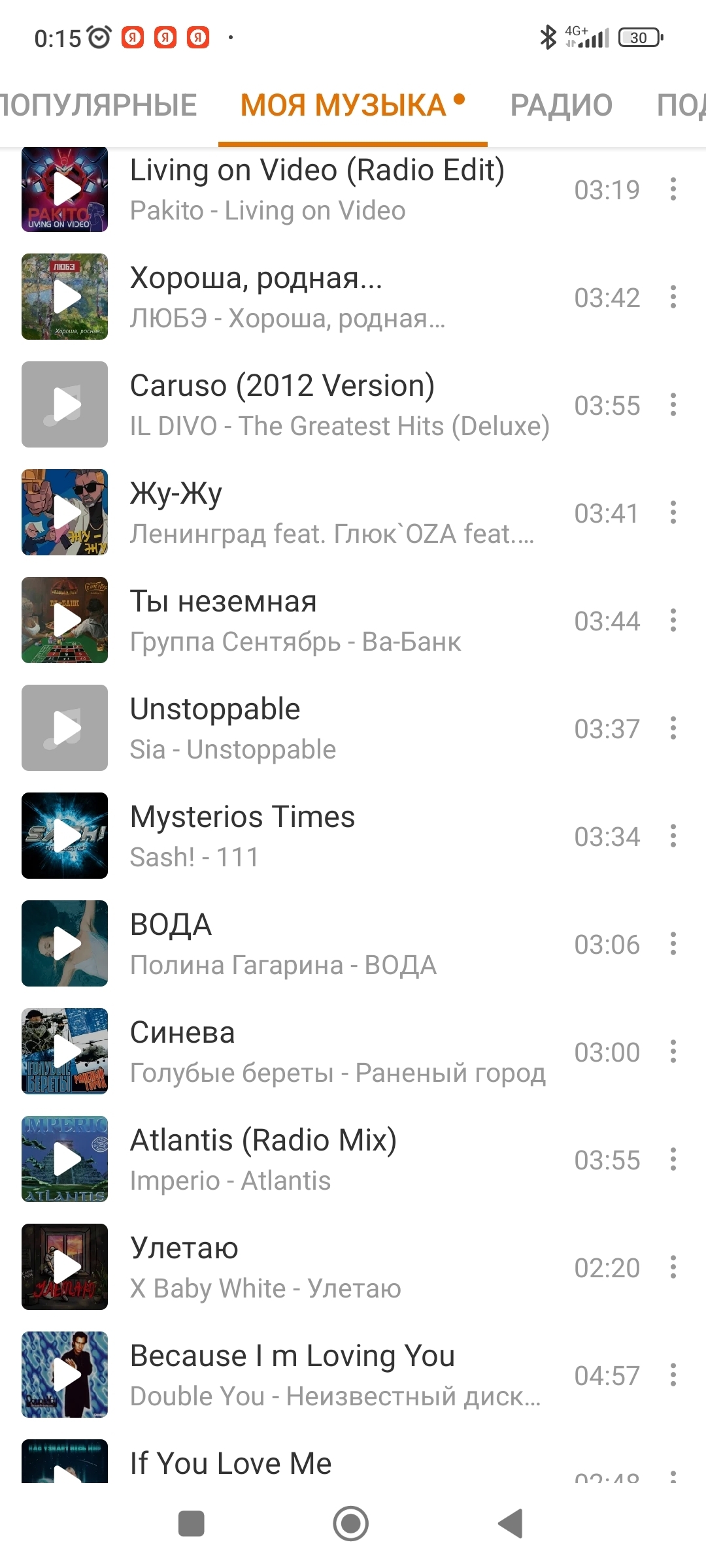Play Because I m Loving You
Screen dimensions: 706x1568
tap(65, 1375)
